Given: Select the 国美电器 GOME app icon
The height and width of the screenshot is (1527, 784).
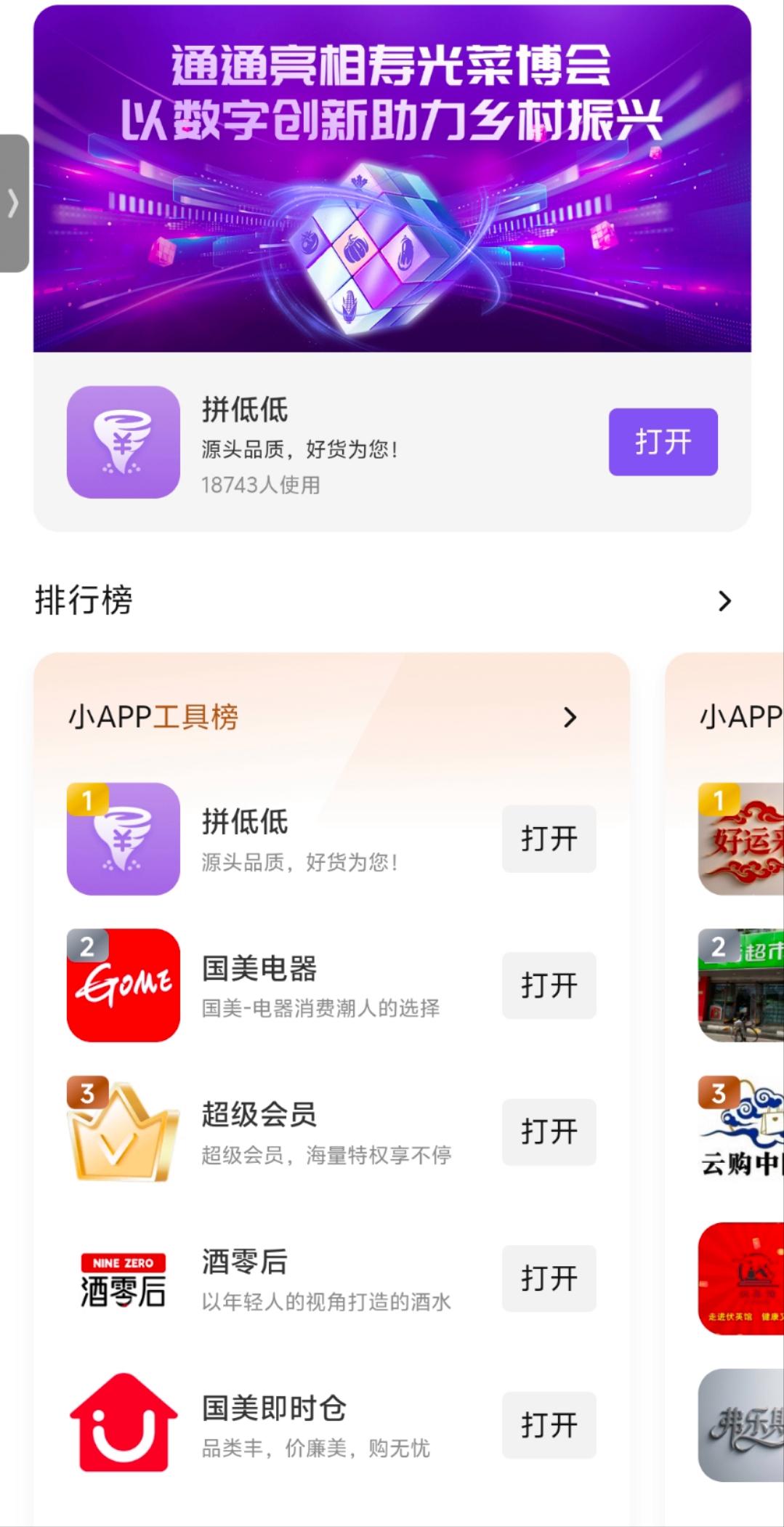Looking at the screenshot, I should 124,986.
